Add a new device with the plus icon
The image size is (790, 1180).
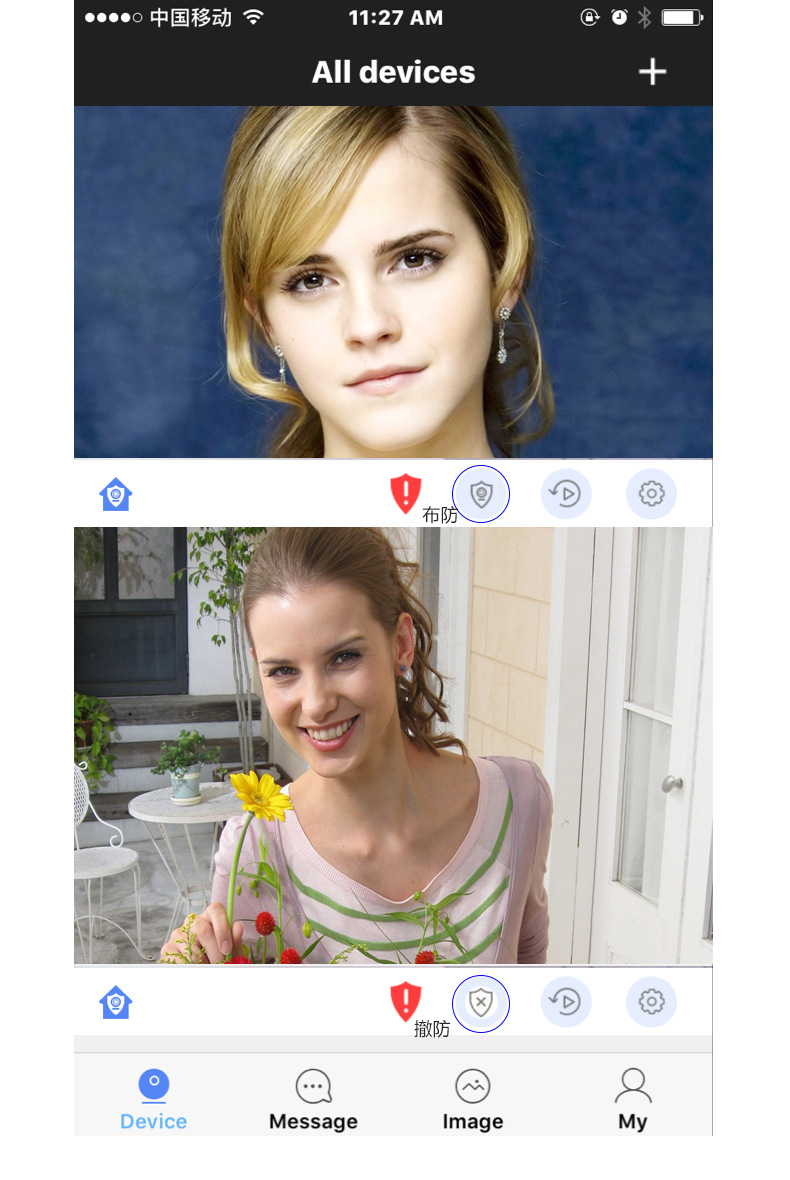(x=652, y=72)
